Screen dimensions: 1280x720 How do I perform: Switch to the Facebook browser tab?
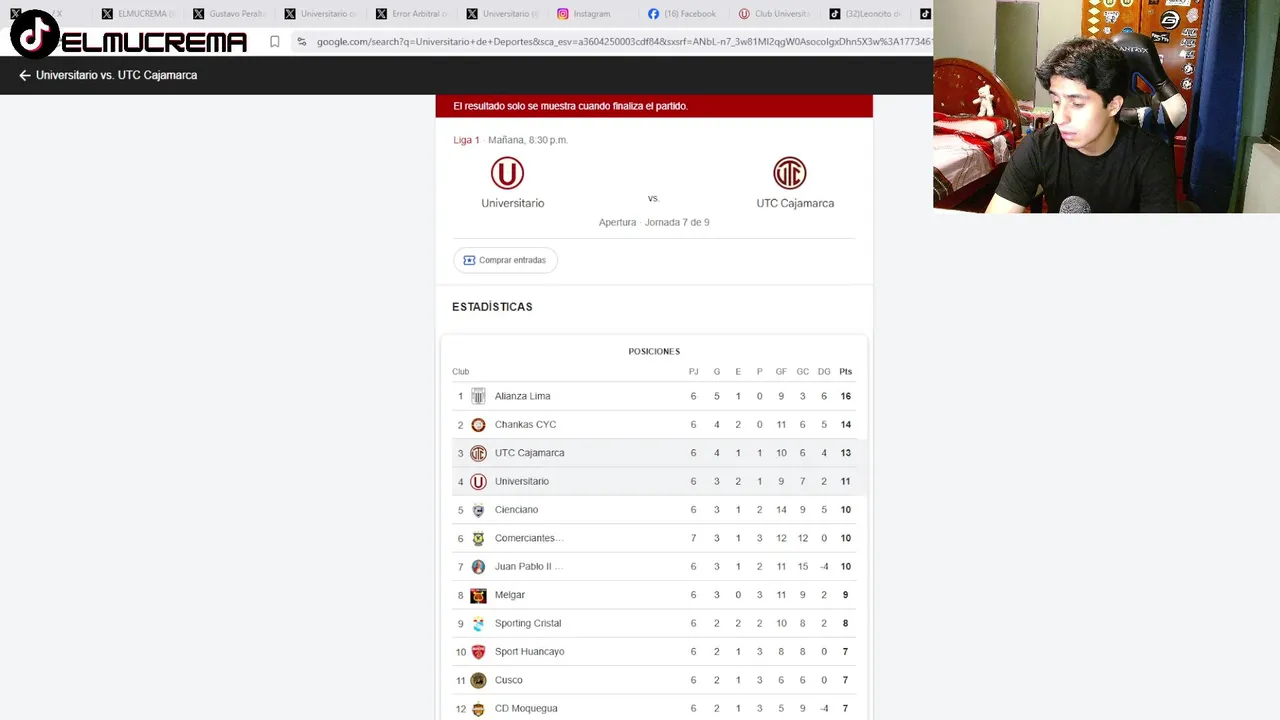682,14
